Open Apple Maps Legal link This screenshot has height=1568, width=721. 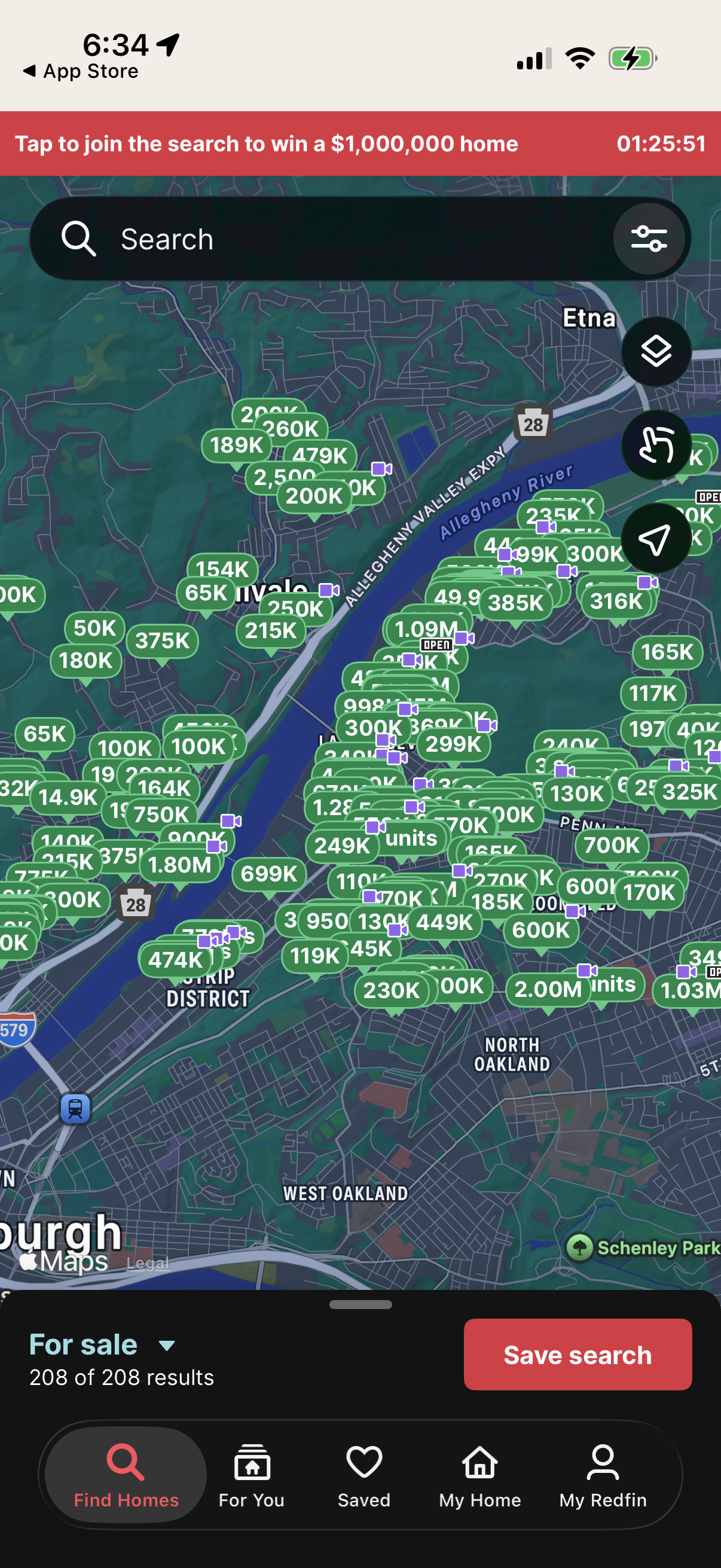(x=147, y=1264)
